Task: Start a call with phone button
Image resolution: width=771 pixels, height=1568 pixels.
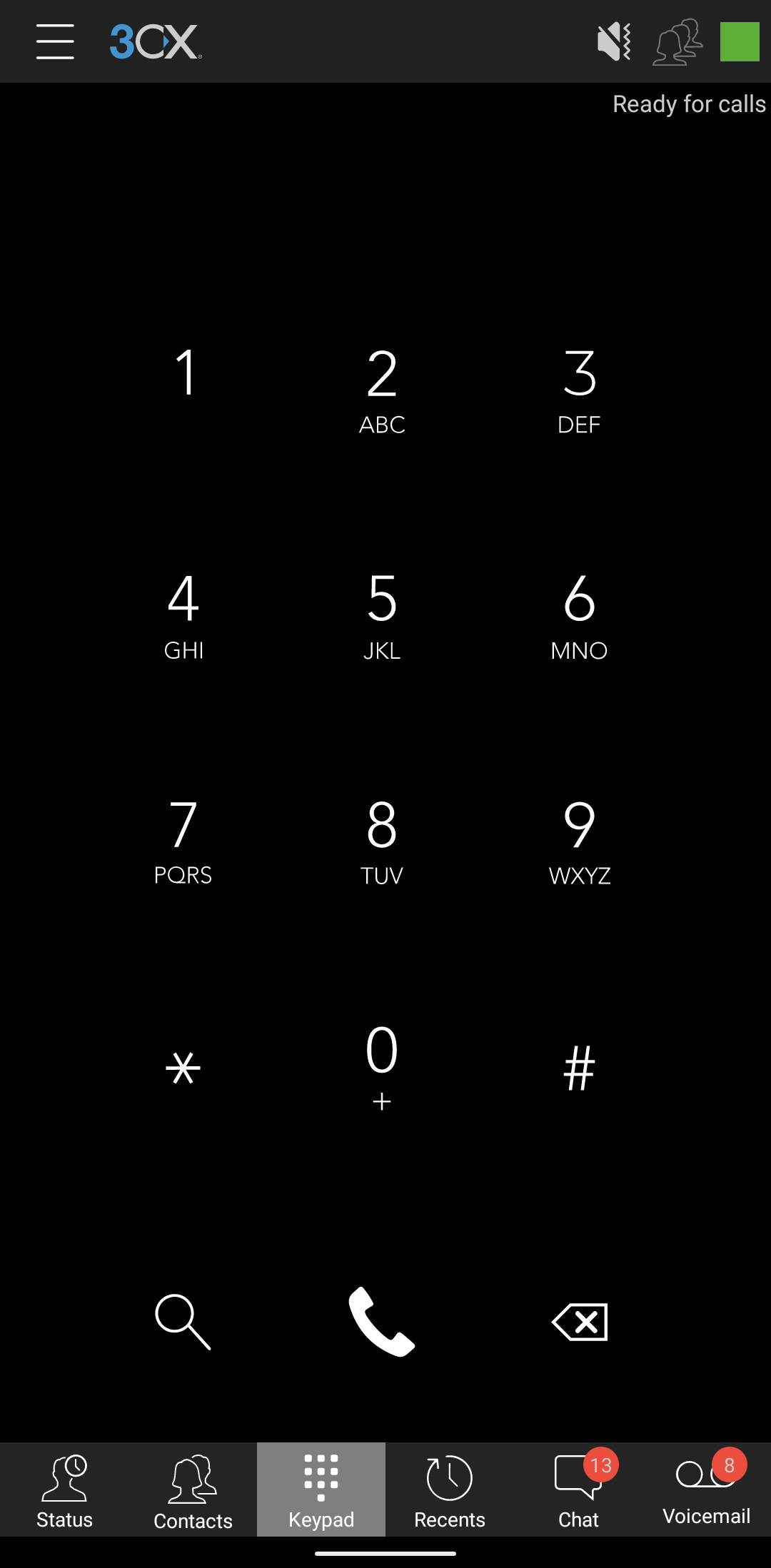Action: 382,1322
